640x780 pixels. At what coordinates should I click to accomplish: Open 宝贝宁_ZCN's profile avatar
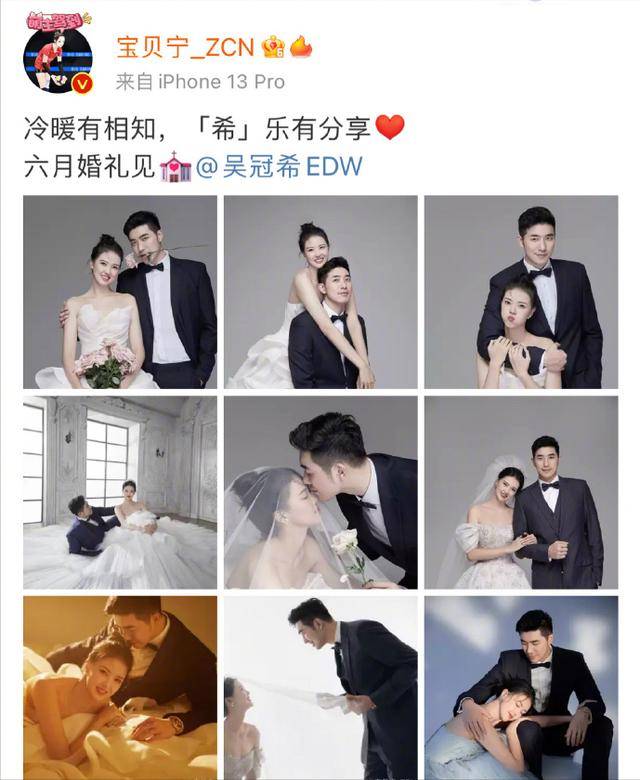(x=57, y=55)
